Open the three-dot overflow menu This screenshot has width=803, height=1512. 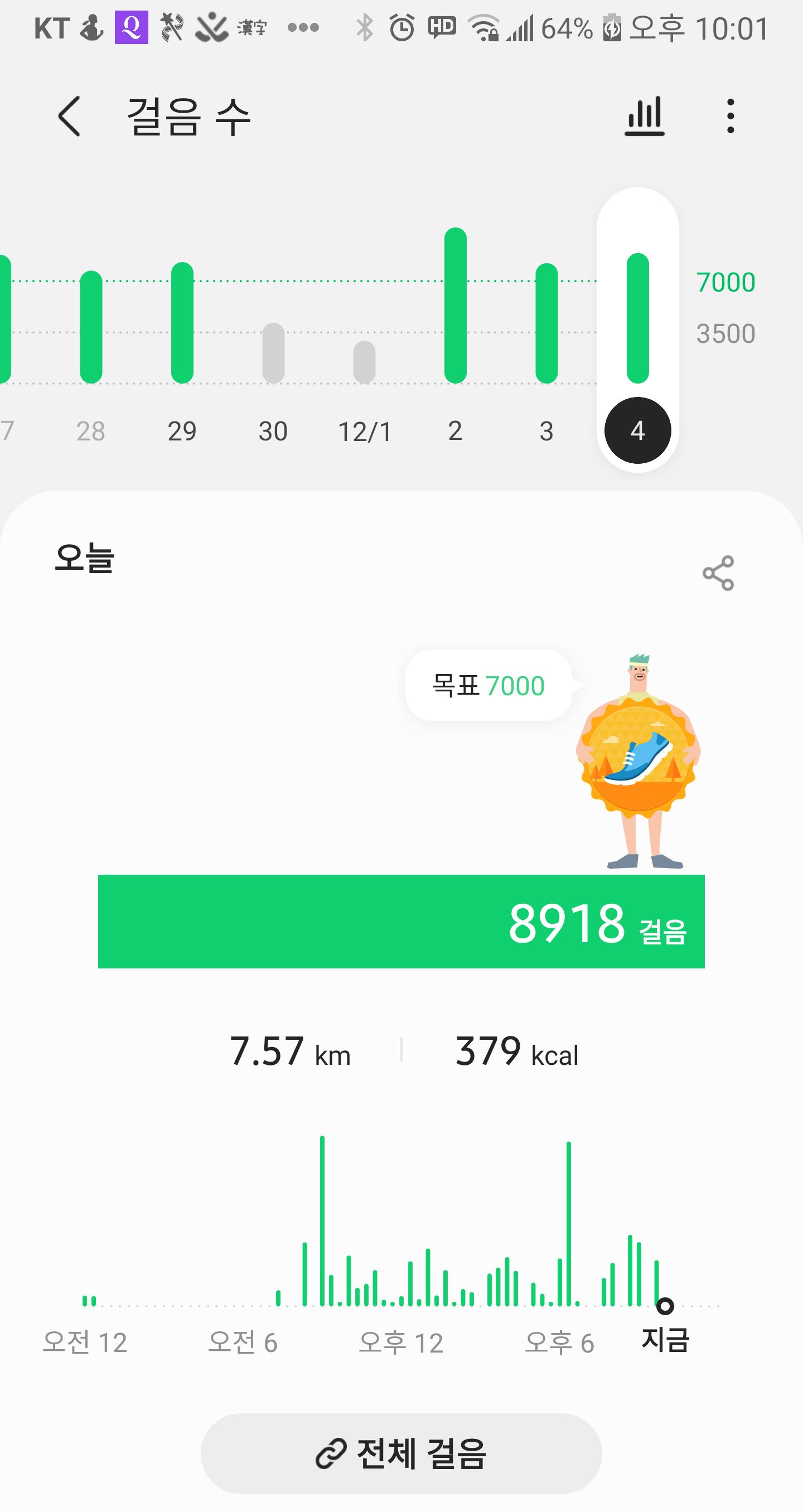coord(730,116)
